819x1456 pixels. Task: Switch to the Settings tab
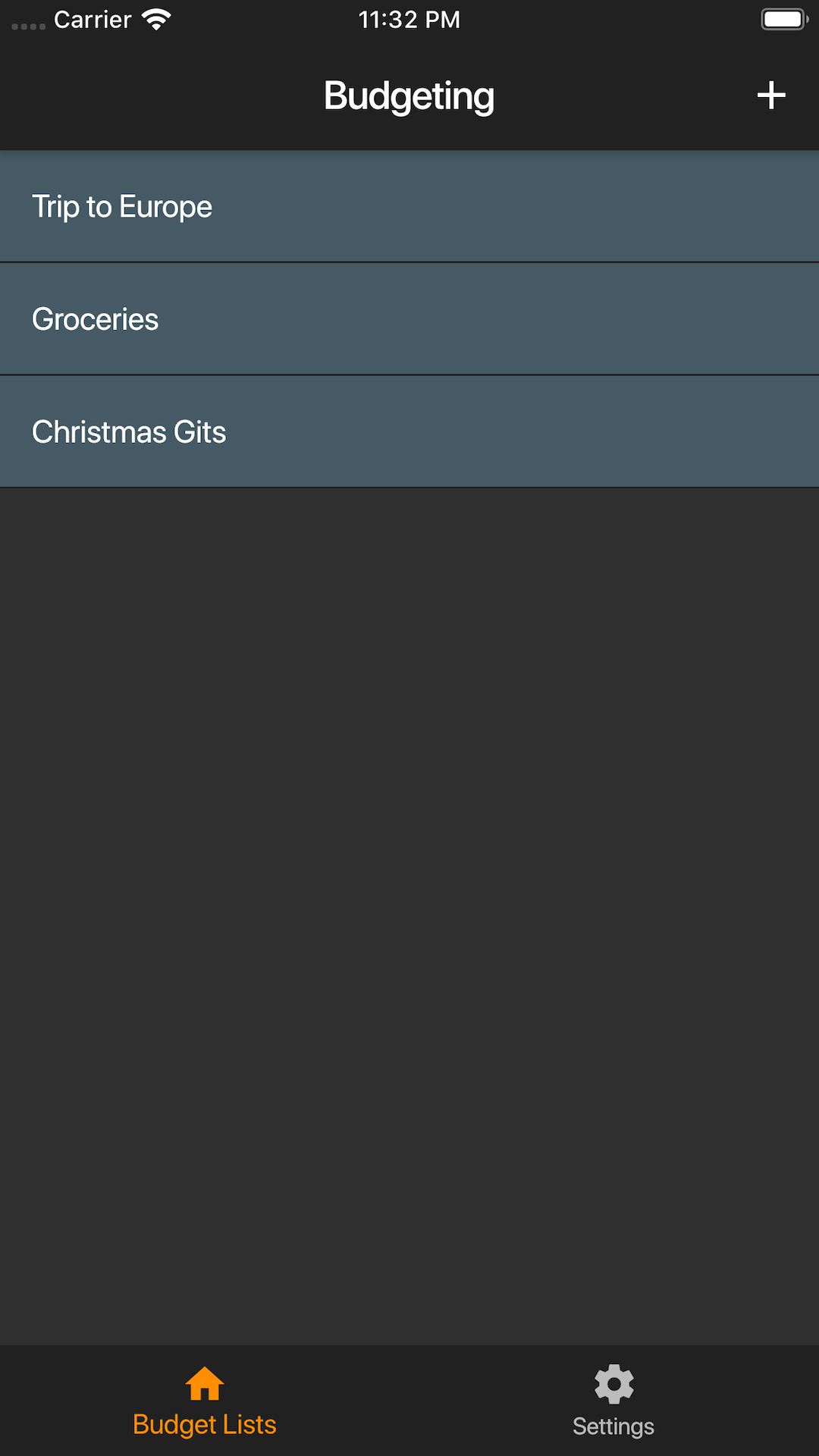613,1401
